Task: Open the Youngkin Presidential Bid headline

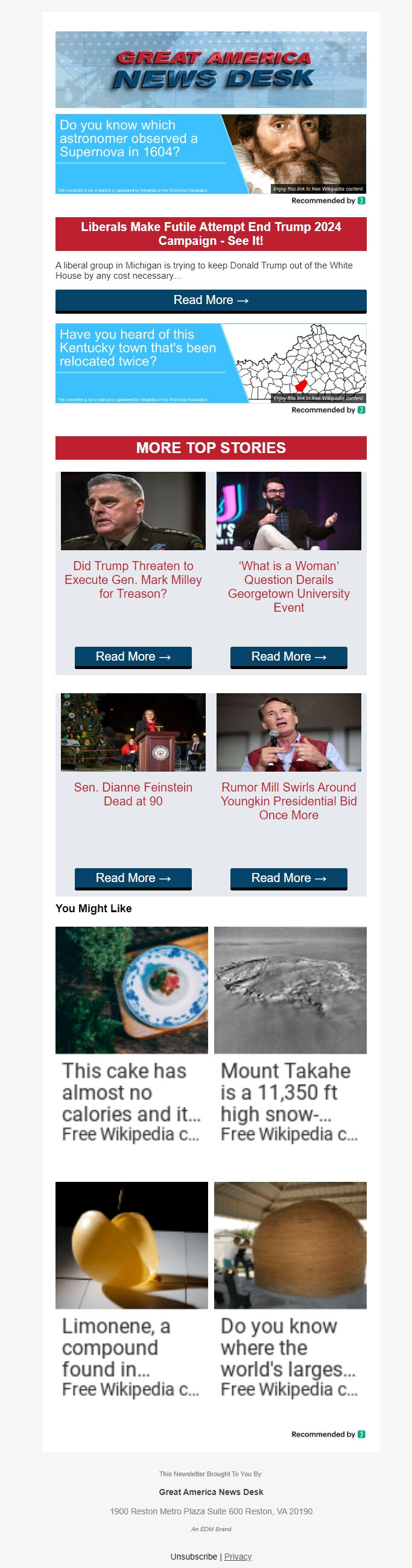Action: (288, 801)
